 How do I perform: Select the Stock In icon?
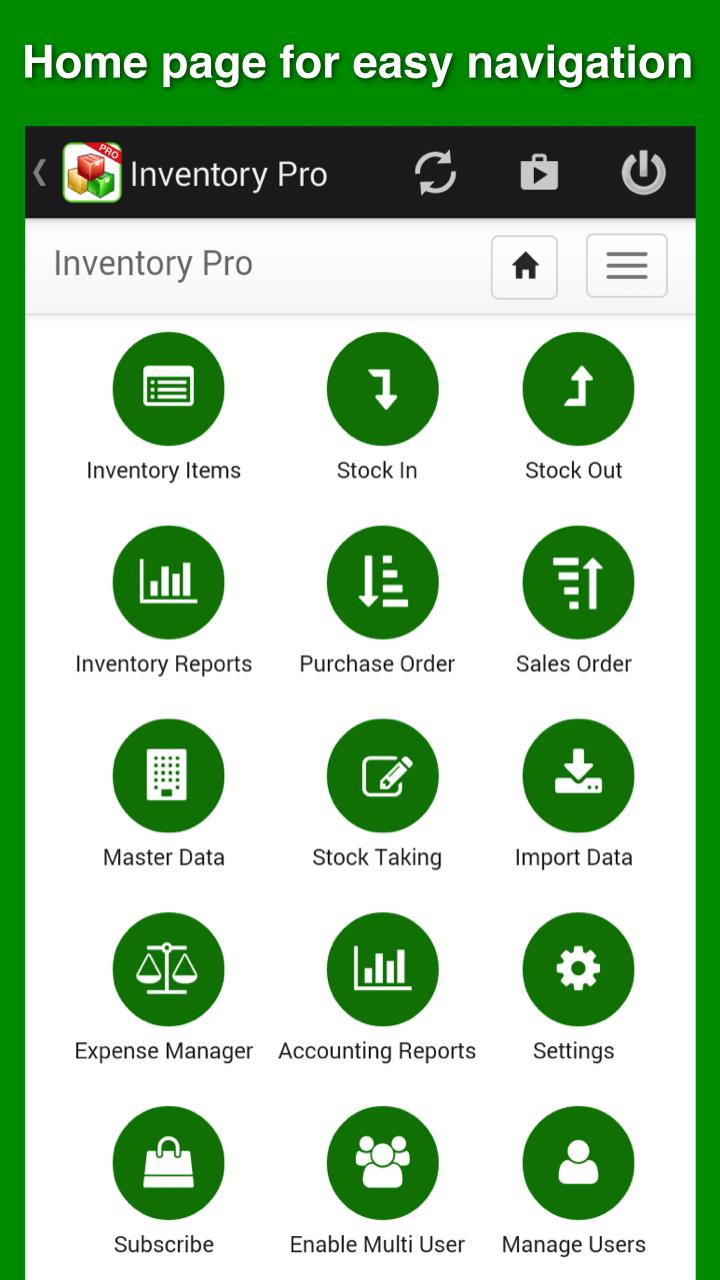382,388
